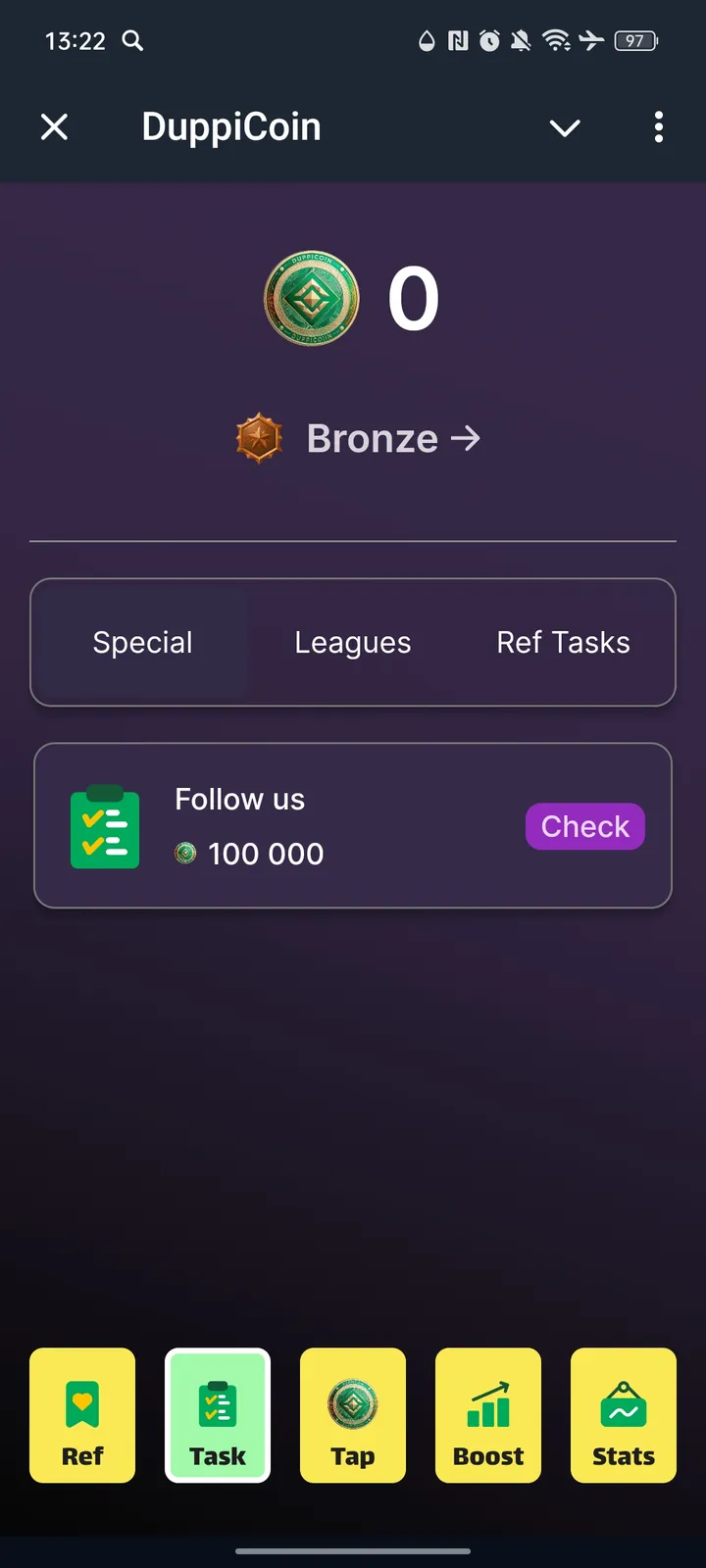Switch to the Leagues tab
The image size is (706, 1568).
[x=353, y=642]
